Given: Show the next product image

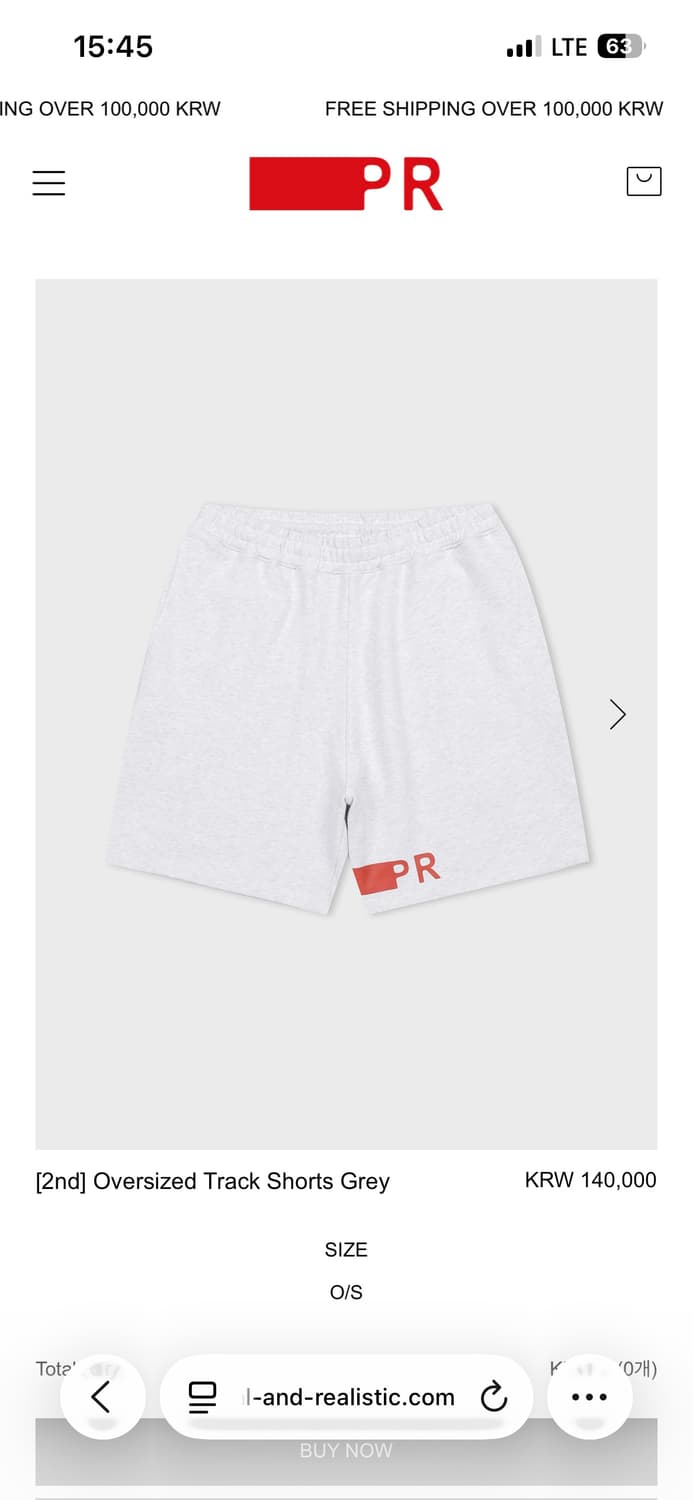Looking at the screenshot, I should click(x=618, y=714).
